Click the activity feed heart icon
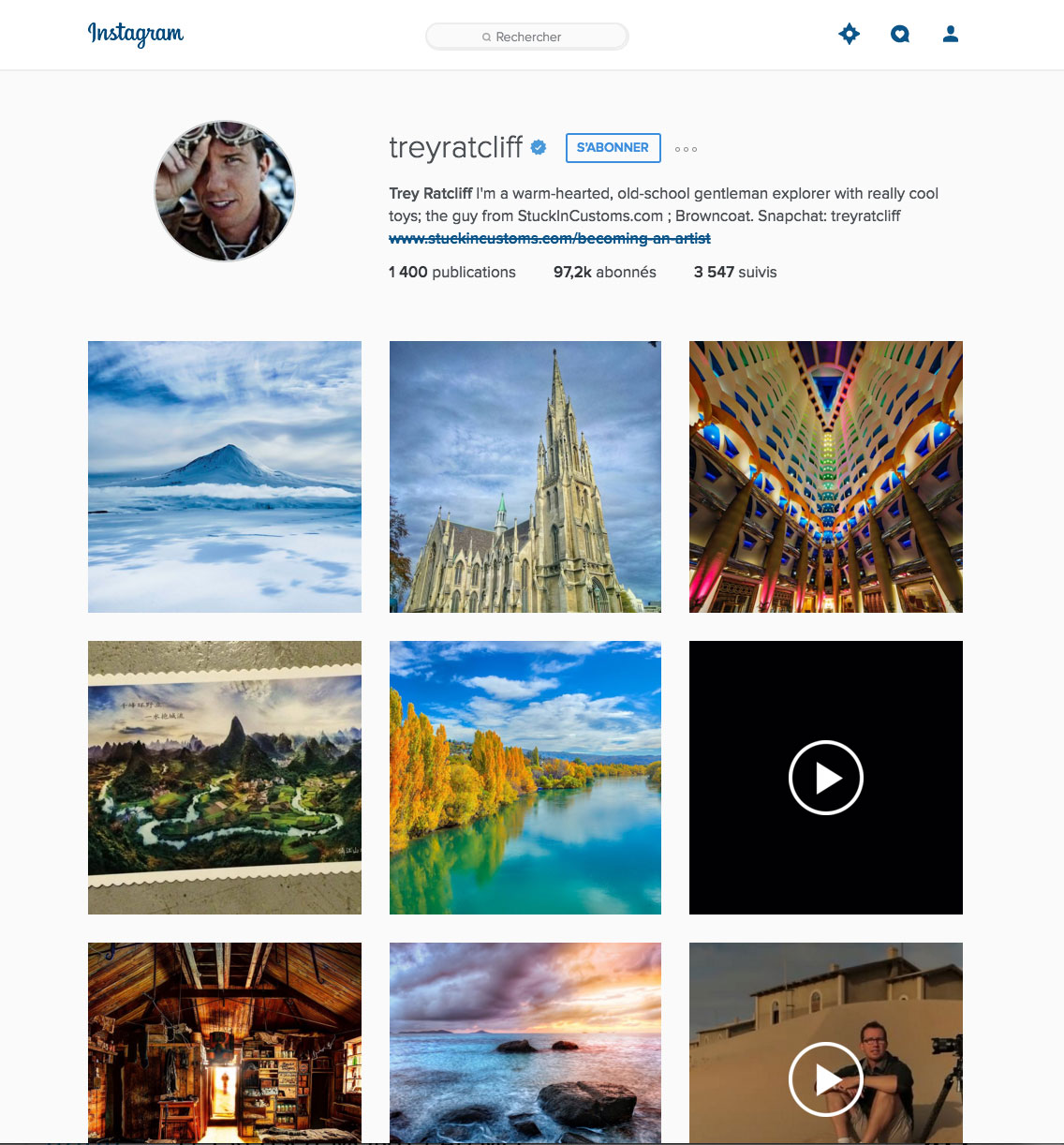This screenshot has height=1145, width=1064. 899,34
